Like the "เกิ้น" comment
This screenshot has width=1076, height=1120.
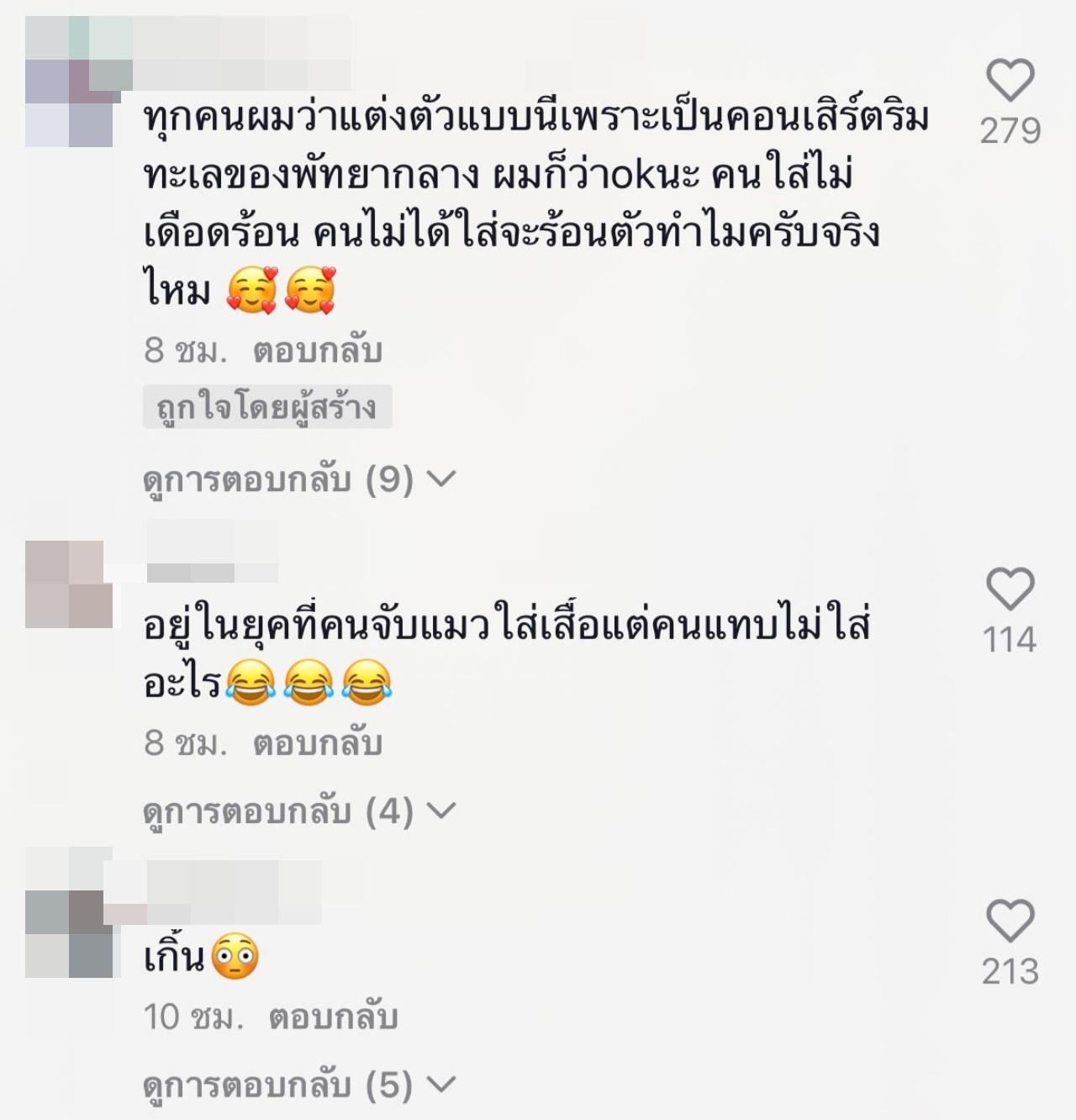(1010, 921)
